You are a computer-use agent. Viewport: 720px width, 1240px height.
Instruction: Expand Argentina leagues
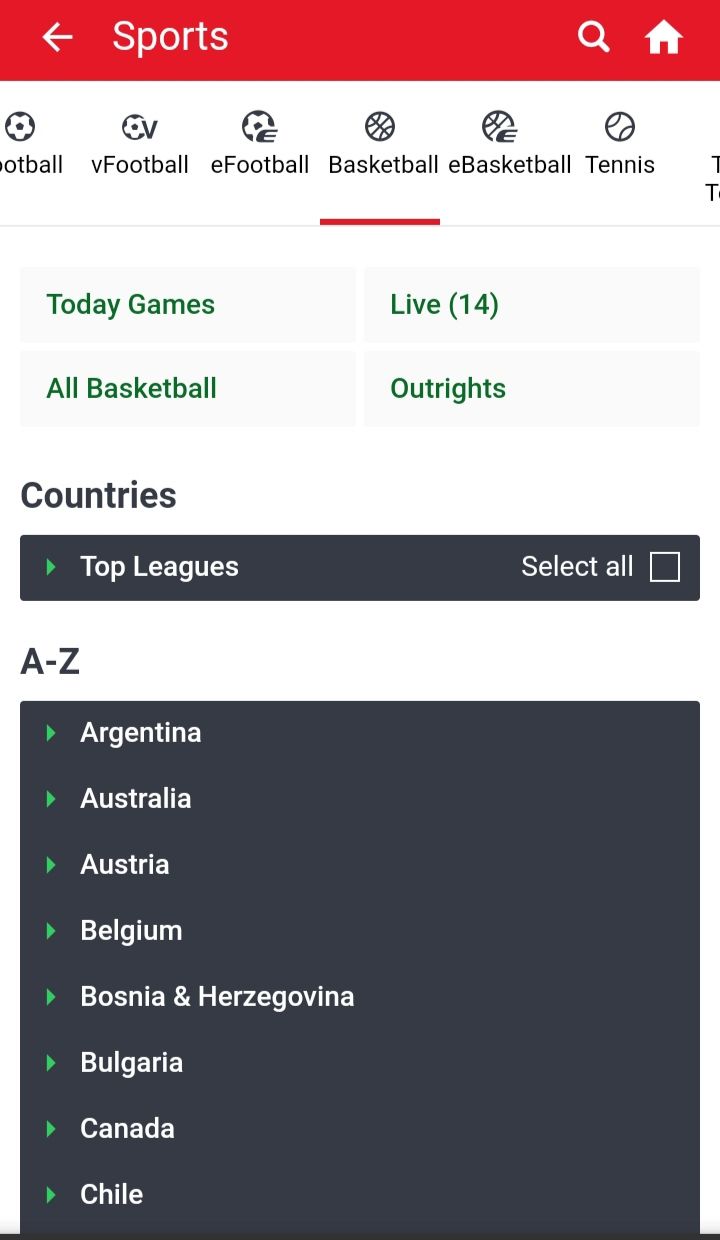point(360,733)
